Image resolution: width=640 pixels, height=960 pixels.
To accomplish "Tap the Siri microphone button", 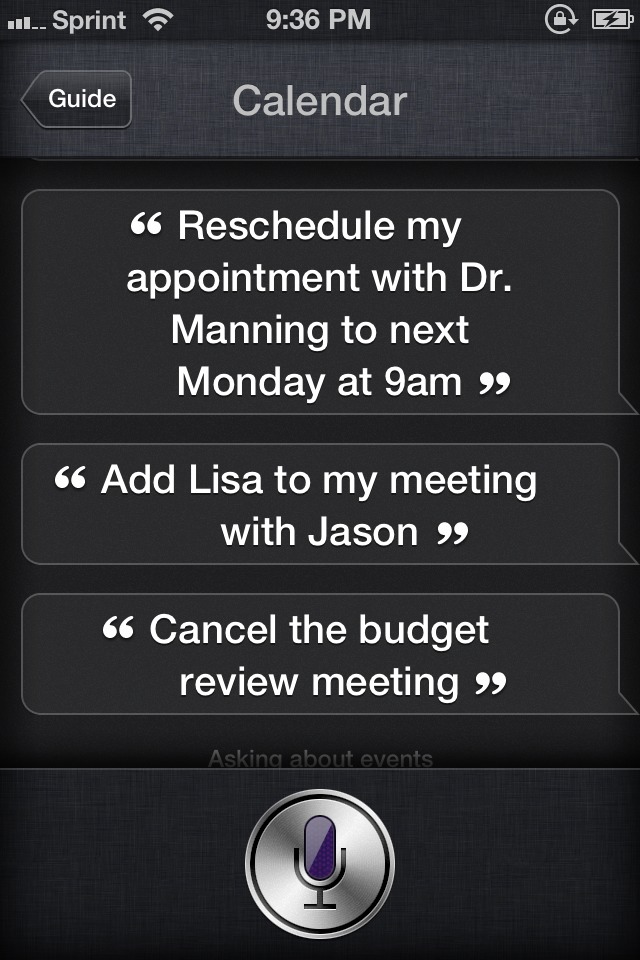I will (x=320, y=862).
